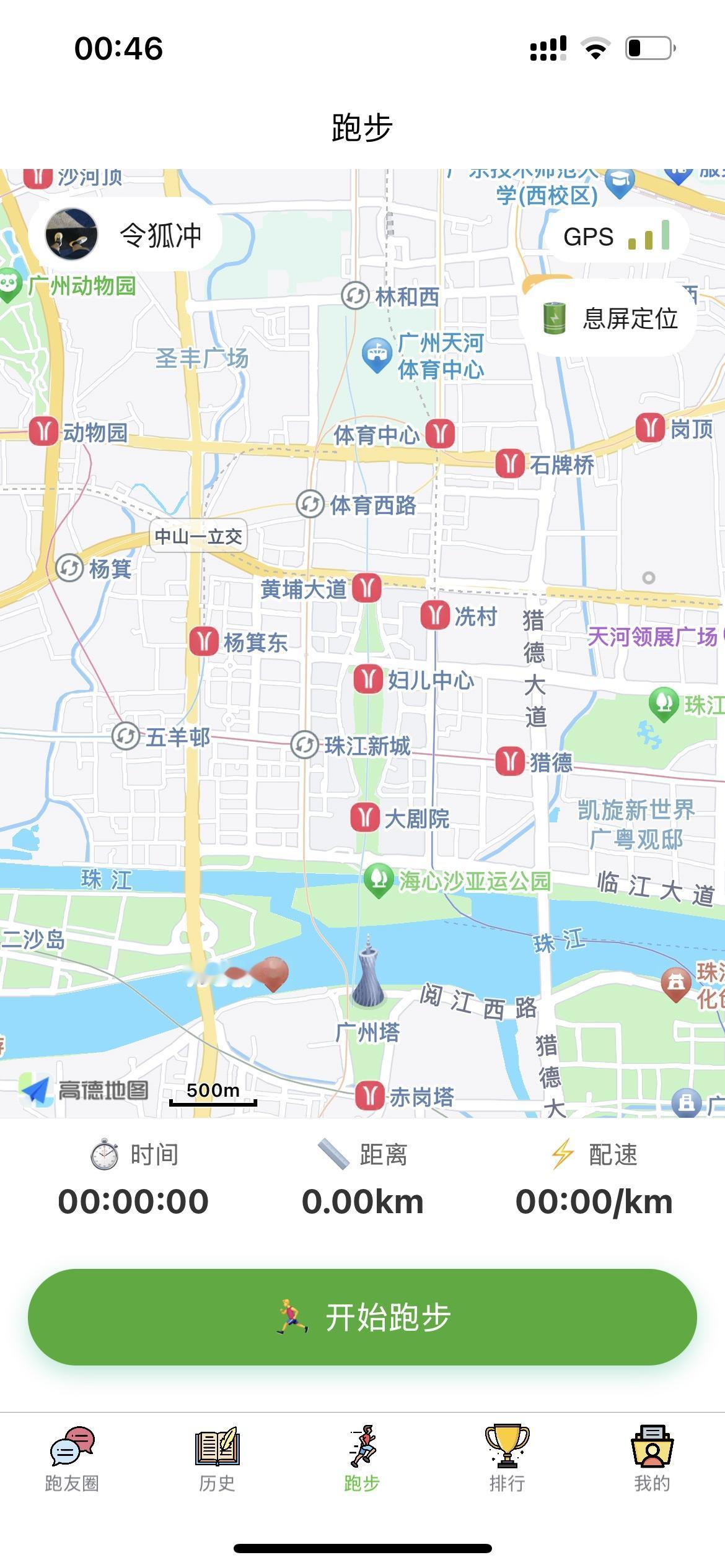This screenshot has height=1568, width=725.
Task: Switch to 跑友圈 tab
Action: click(x=72, y=1458)
